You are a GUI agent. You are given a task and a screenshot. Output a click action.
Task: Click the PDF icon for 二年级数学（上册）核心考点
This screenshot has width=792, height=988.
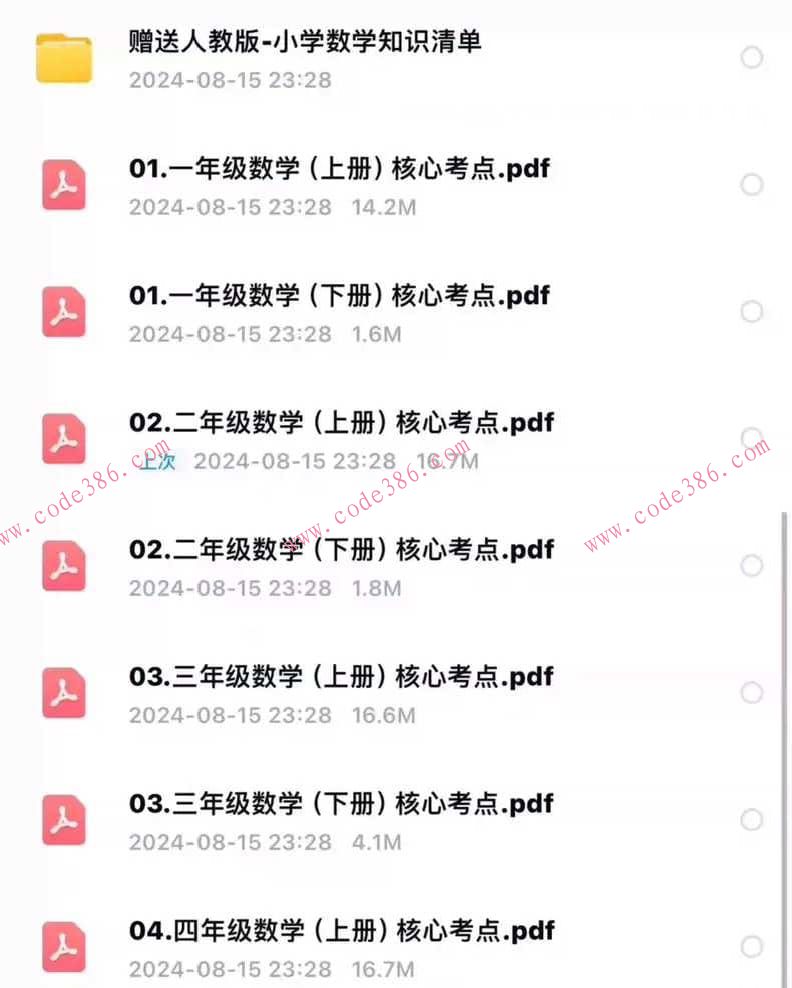pos(63,439)
